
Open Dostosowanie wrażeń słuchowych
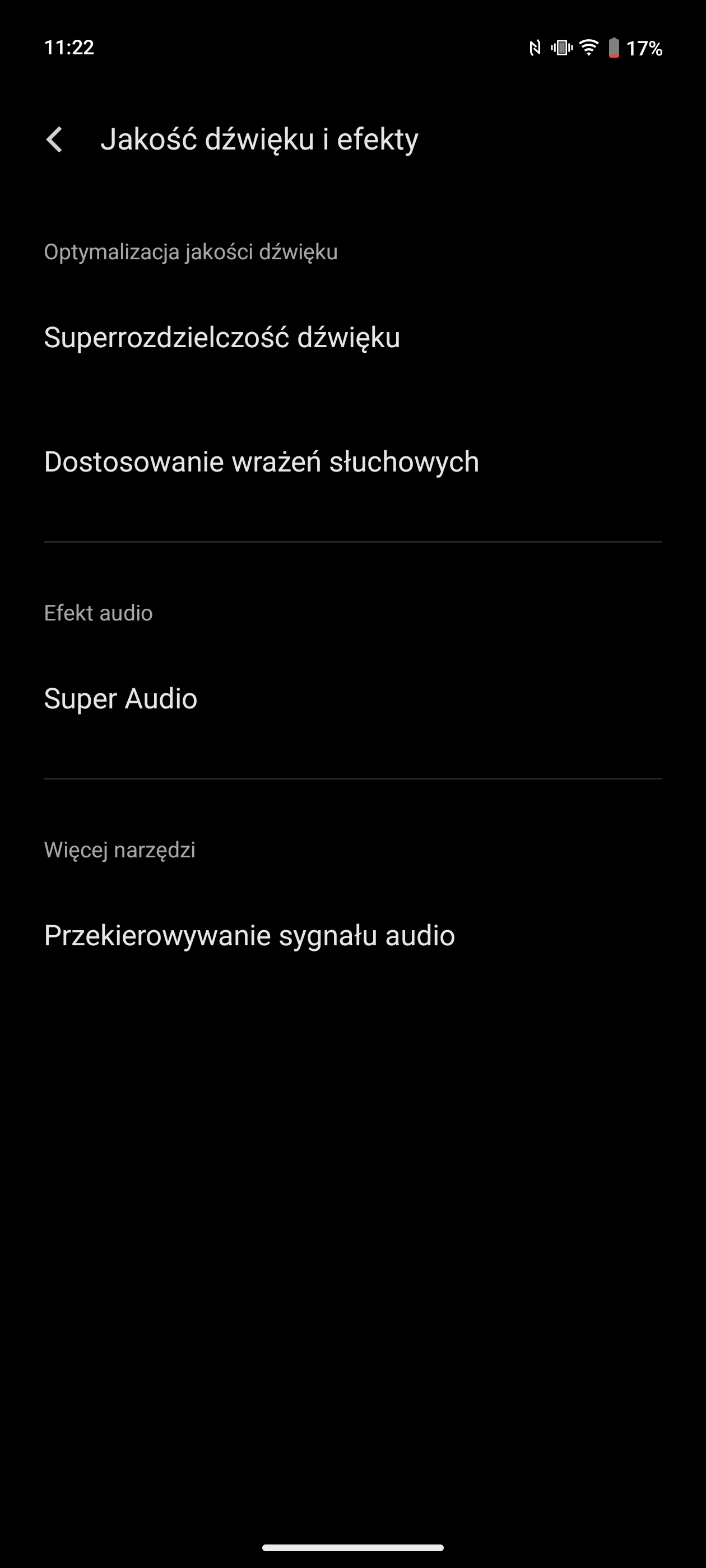[x=352, y=462]
